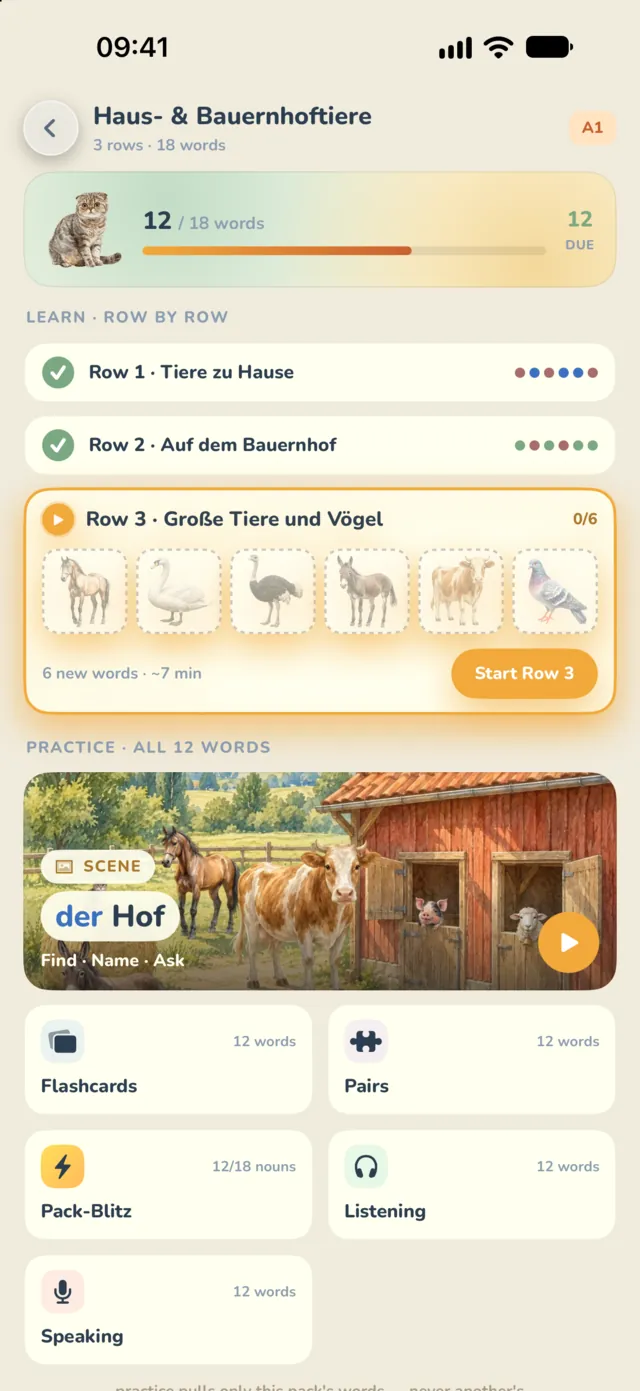Image resolution: width=640 pixels, height=1391 pixels.
Task: Select the pigeon picture tile in Row 3
Action: 556,591
